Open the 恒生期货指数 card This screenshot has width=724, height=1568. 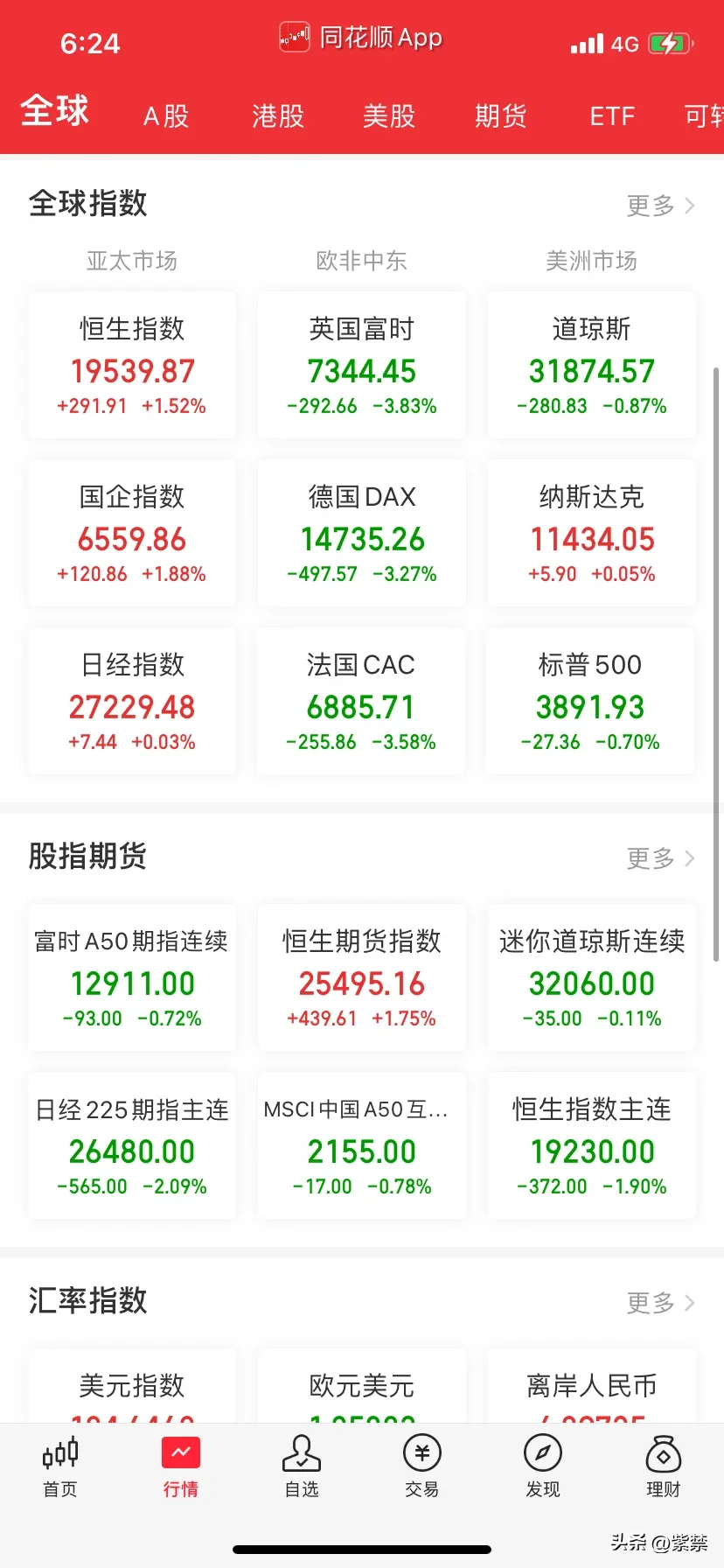point(362,978)
